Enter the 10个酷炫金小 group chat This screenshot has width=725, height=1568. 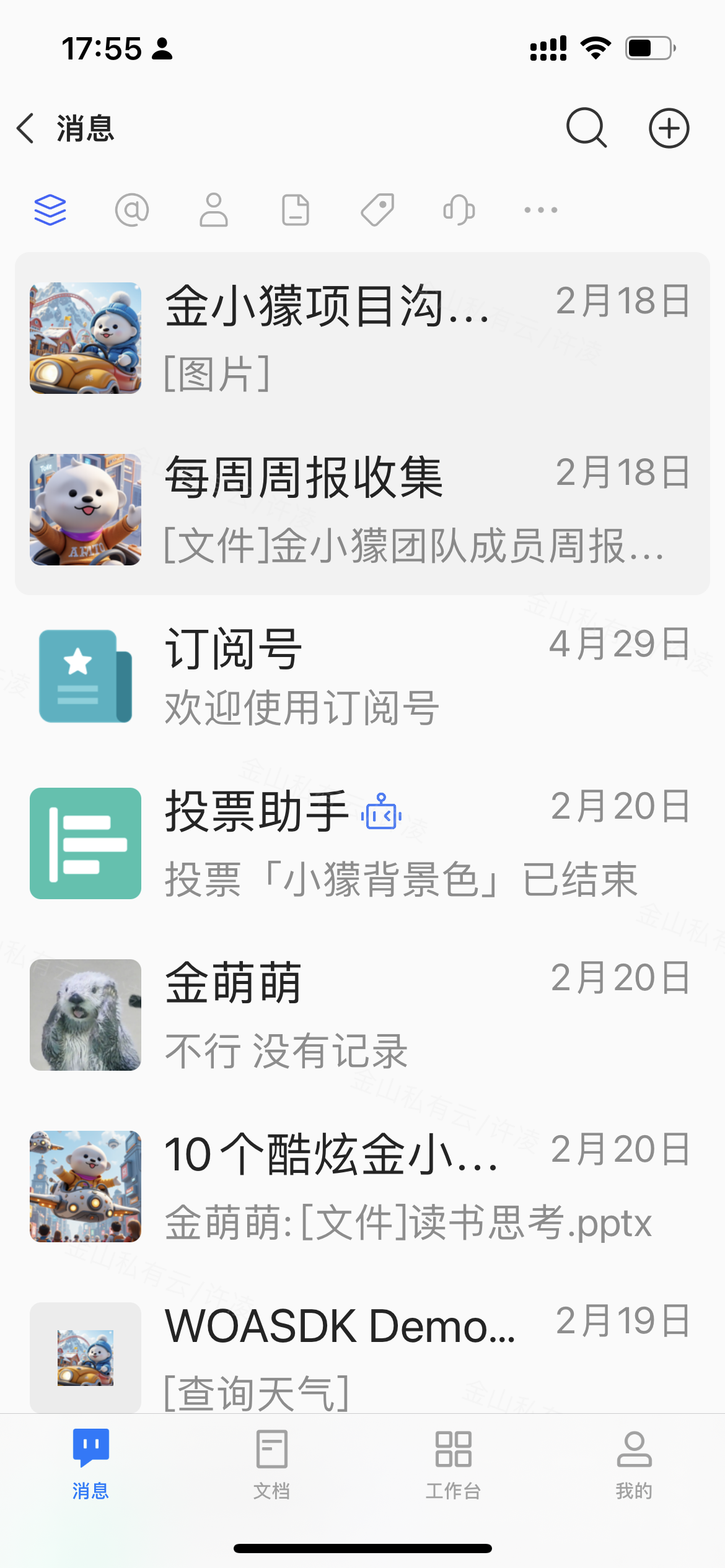[x=362, y=1187]
